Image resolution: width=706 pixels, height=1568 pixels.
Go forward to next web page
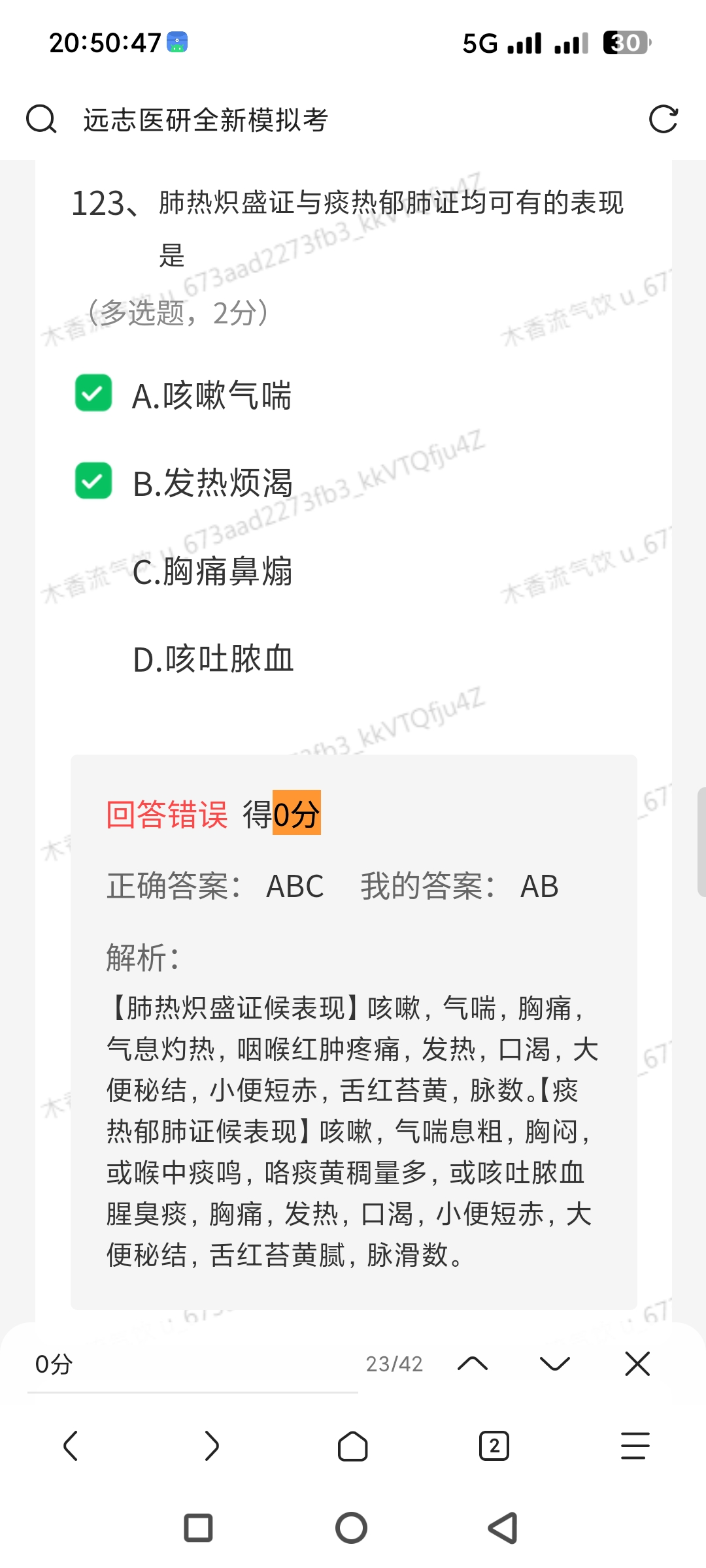tap(211, 1446)
